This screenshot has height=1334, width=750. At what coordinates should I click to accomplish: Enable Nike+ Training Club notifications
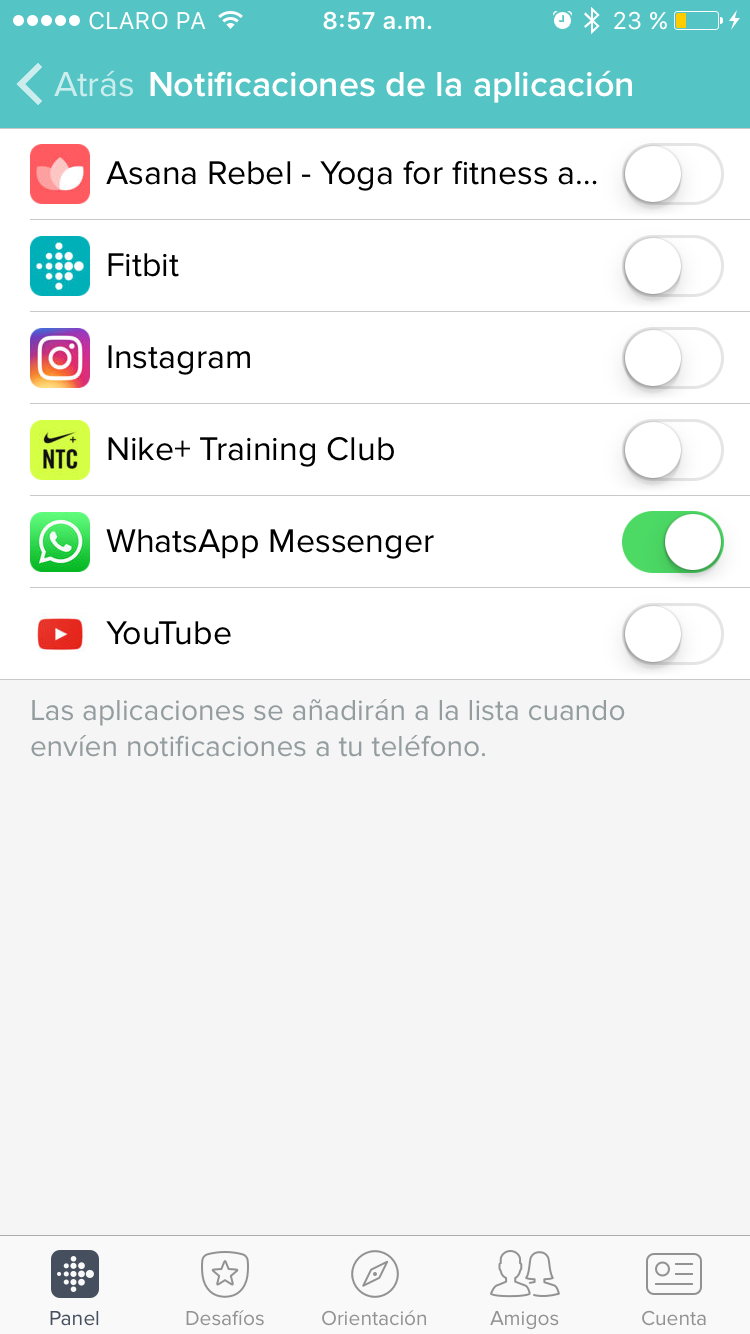point(672,450)
